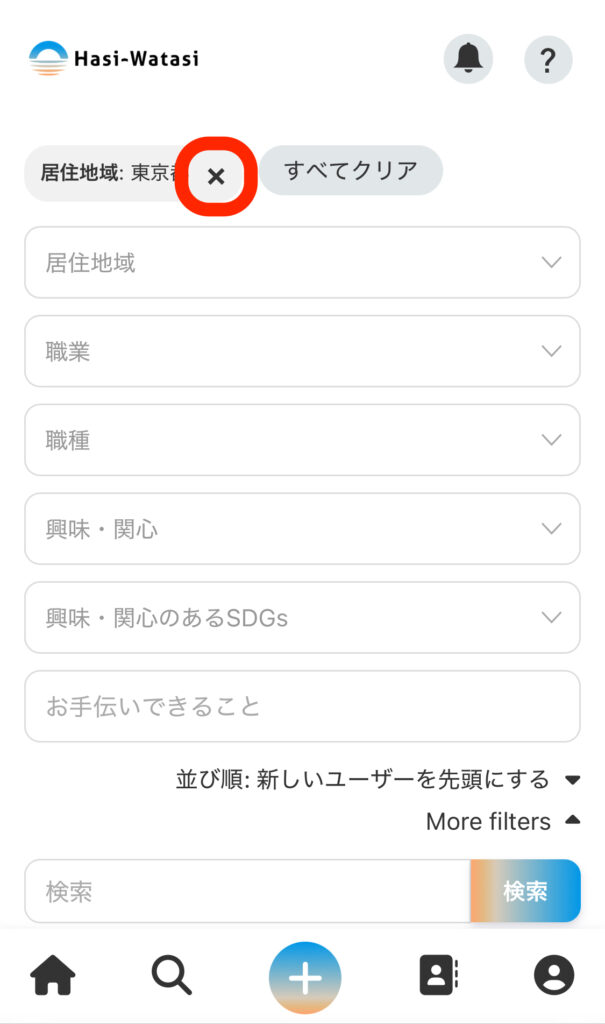Switch to the search magnifier tab
Viewport: 605px width, 1024px height.
171,975
